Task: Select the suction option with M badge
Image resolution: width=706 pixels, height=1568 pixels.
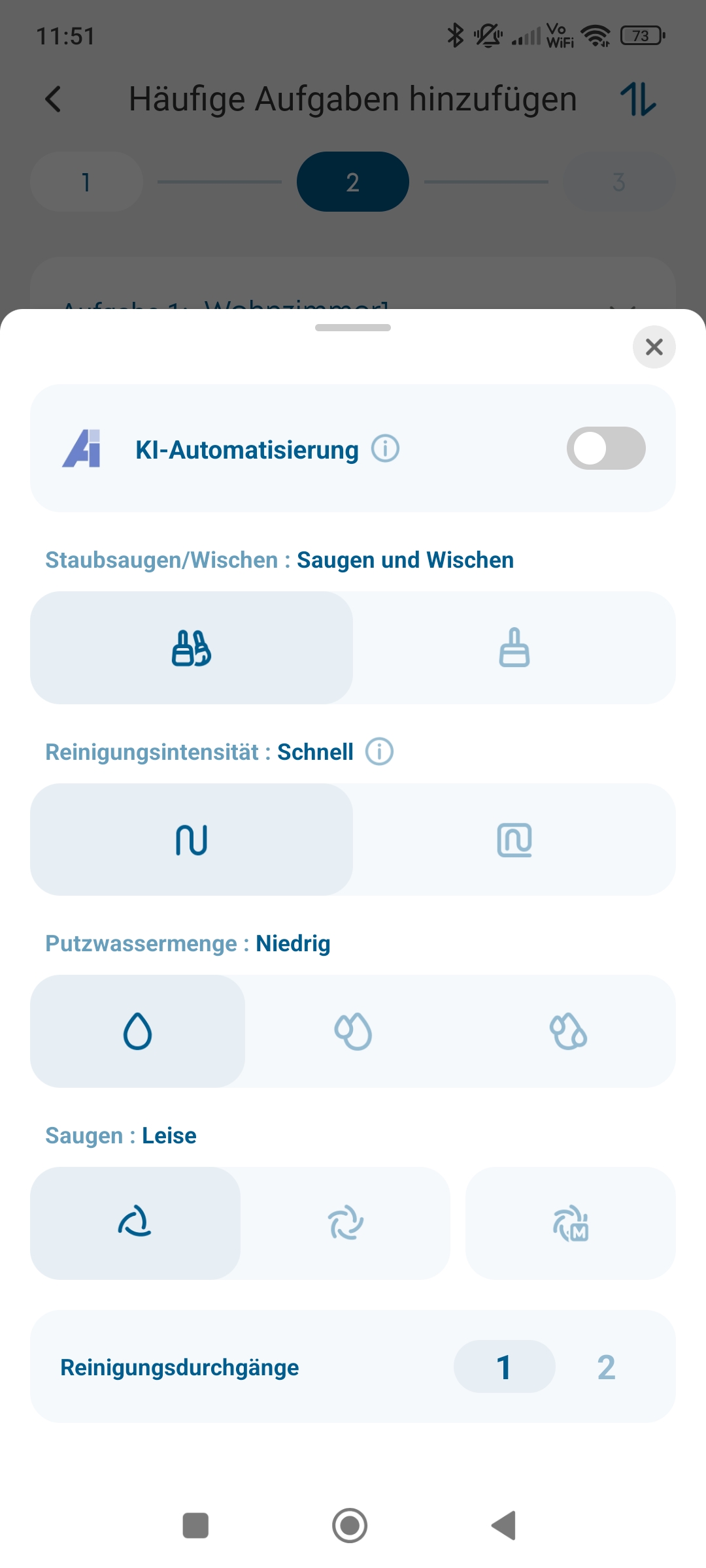Action: click(570, 1222)
